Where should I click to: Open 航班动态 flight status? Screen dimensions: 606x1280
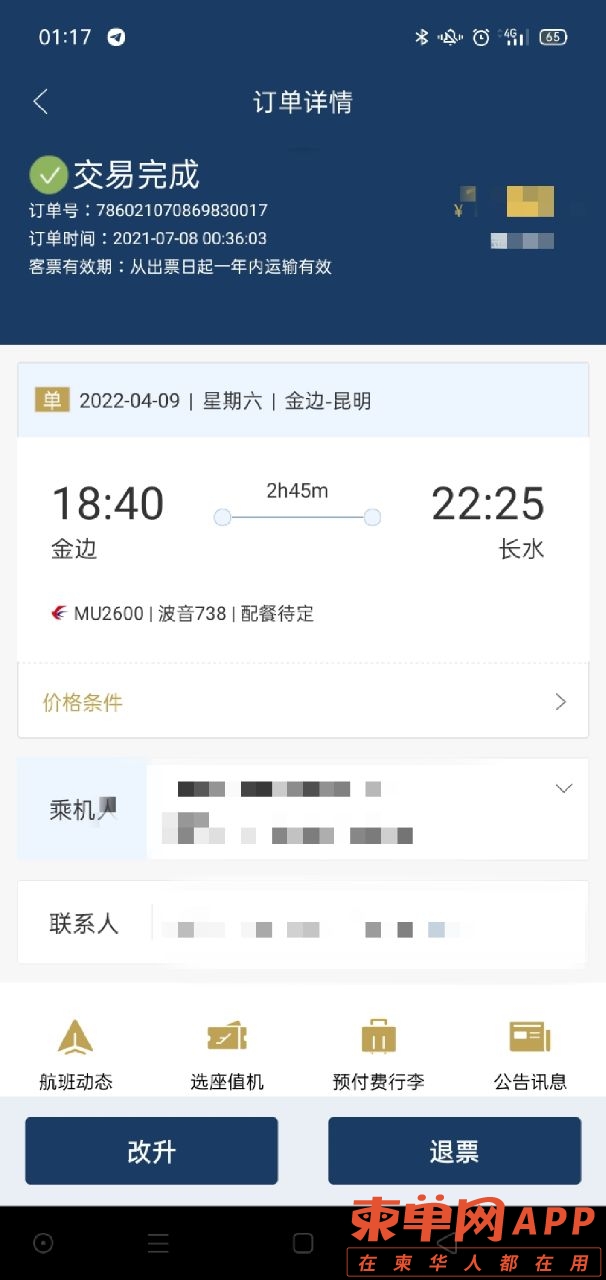pyautogui.click(x=76, y=1054)
